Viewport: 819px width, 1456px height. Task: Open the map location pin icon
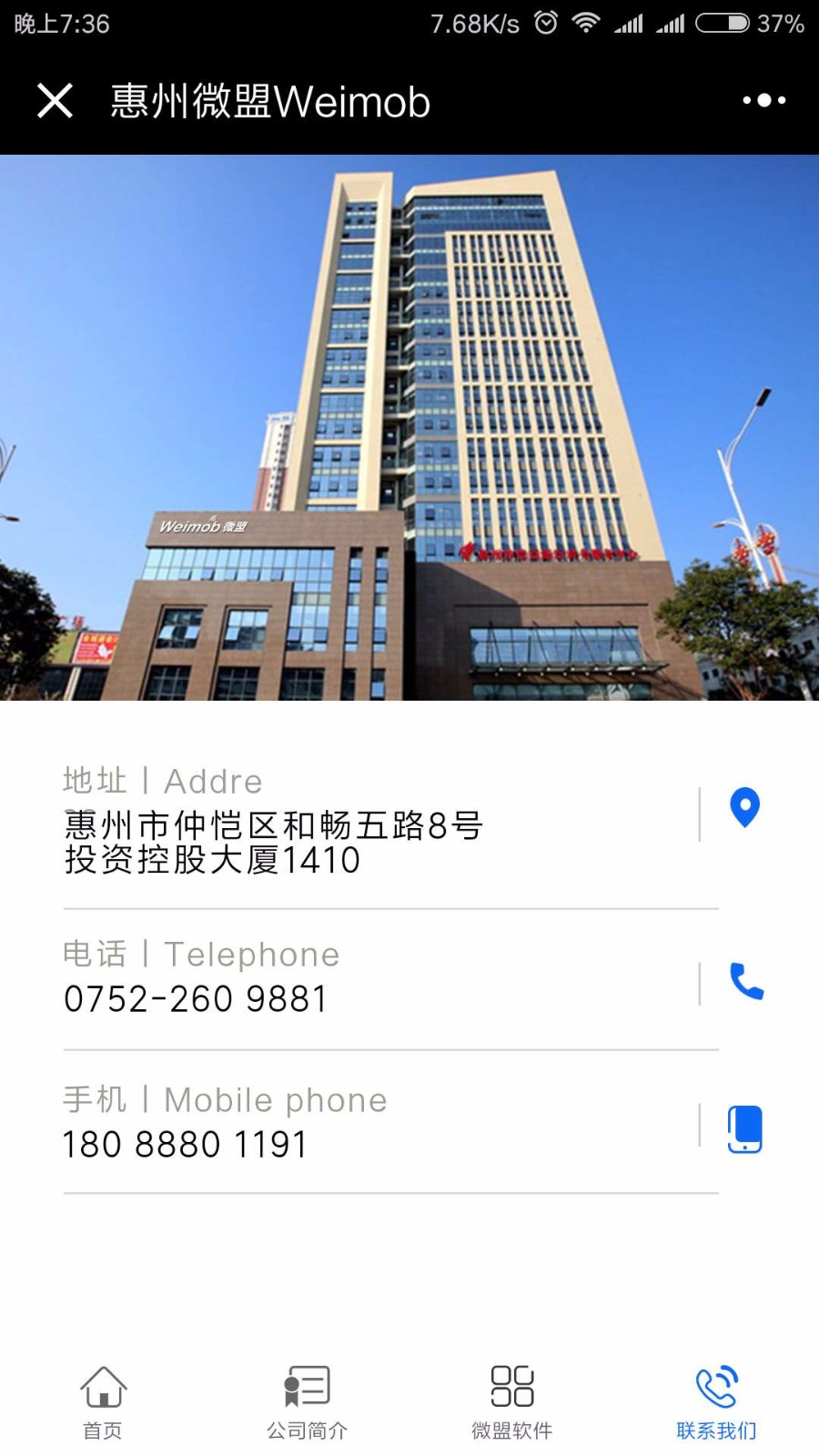tap(745, 807)
